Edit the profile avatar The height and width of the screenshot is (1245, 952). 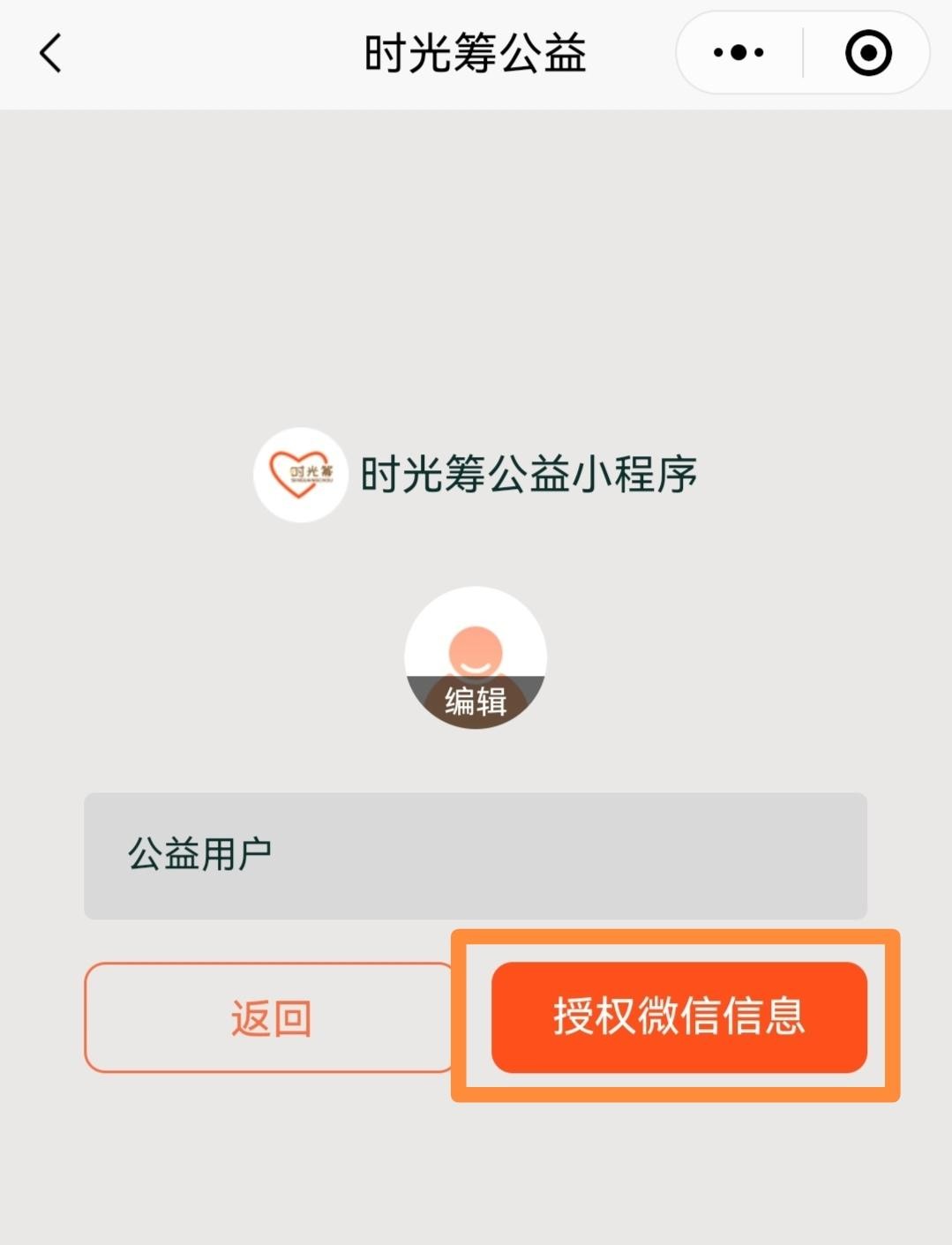point(476,658)
